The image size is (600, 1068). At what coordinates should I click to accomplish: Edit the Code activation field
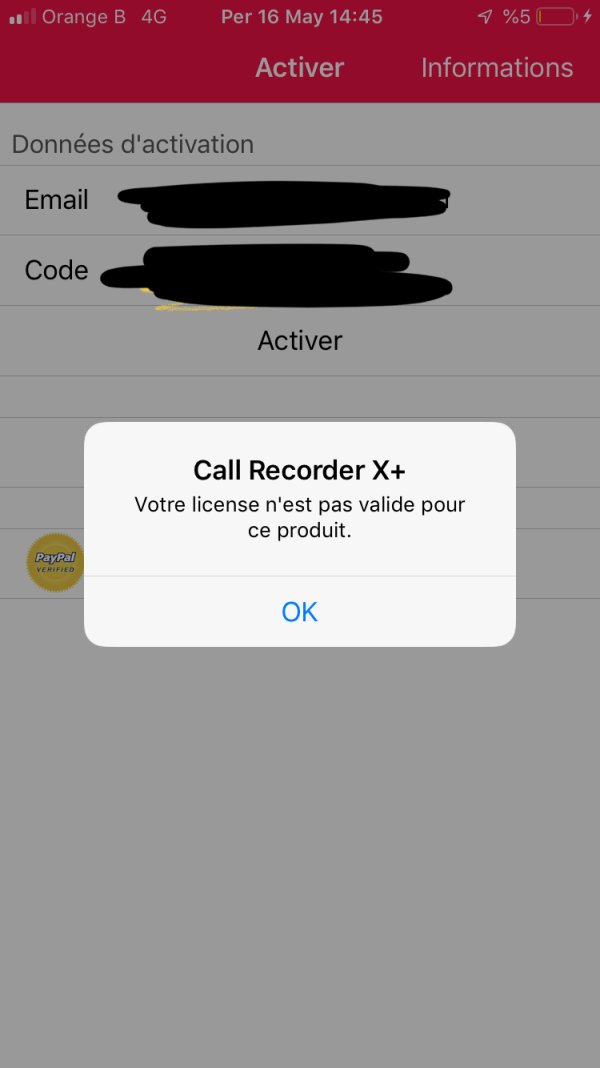pos(300,271)
